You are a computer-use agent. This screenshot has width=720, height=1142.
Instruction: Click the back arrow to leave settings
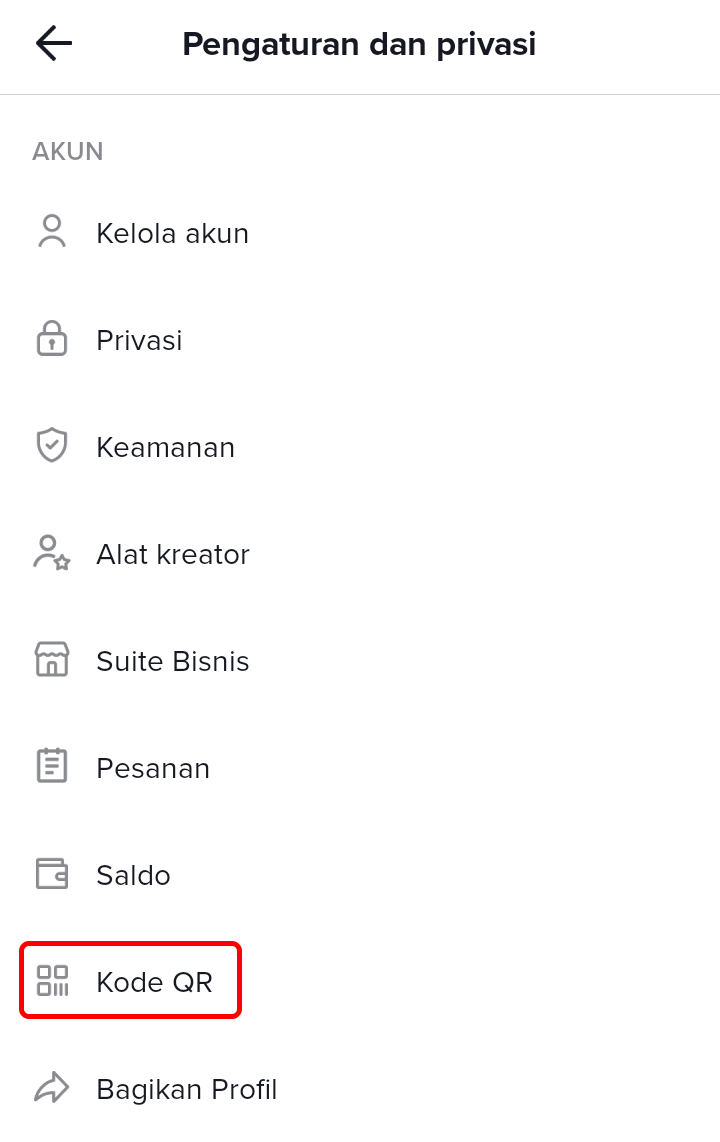coord(53,43)
